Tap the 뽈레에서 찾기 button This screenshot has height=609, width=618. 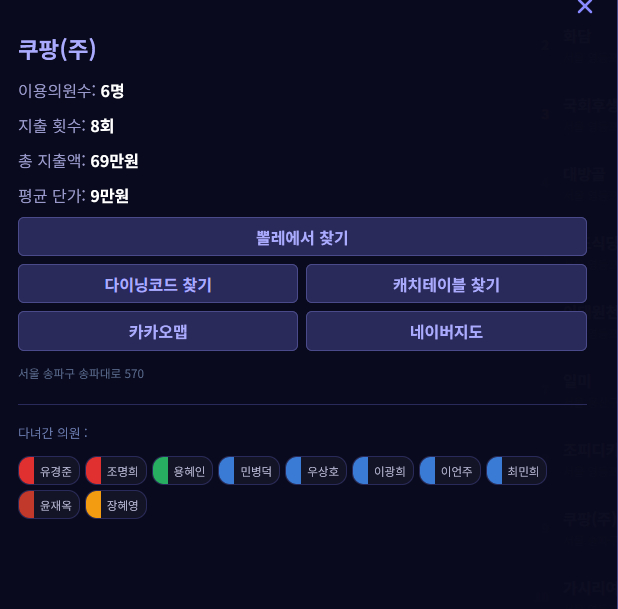302,237
